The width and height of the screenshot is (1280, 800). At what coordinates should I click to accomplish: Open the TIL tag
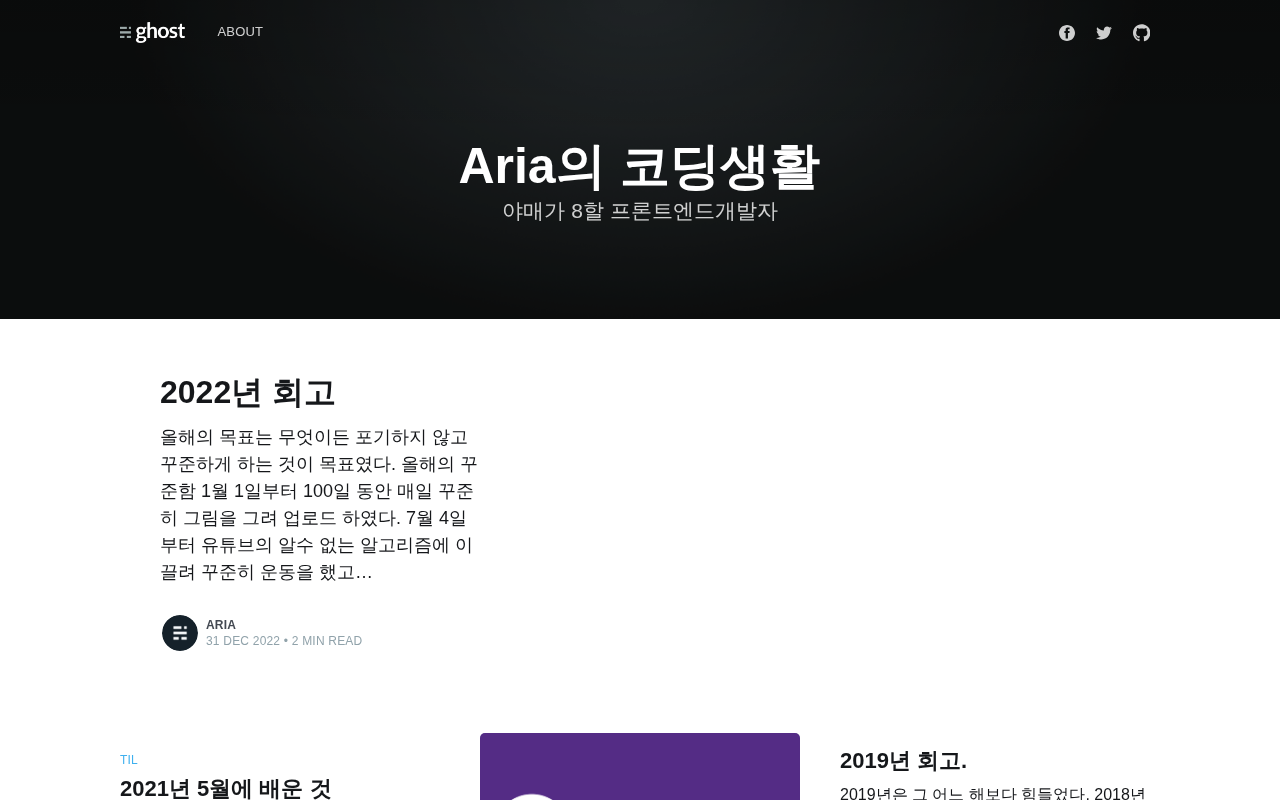[x=129, y=760]
